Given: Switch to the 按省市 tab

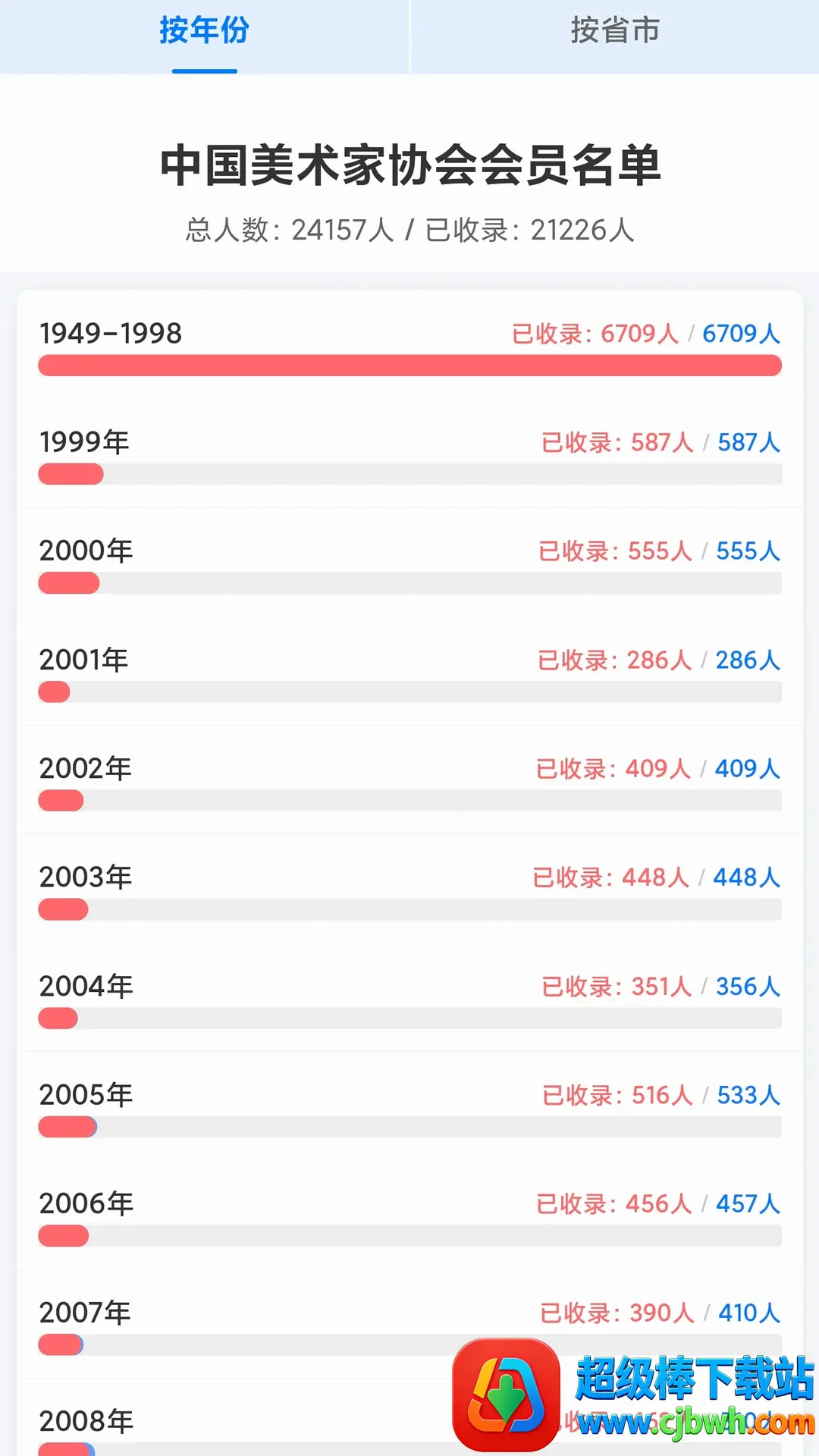Looking at the screenshot, I should point(614,36).
